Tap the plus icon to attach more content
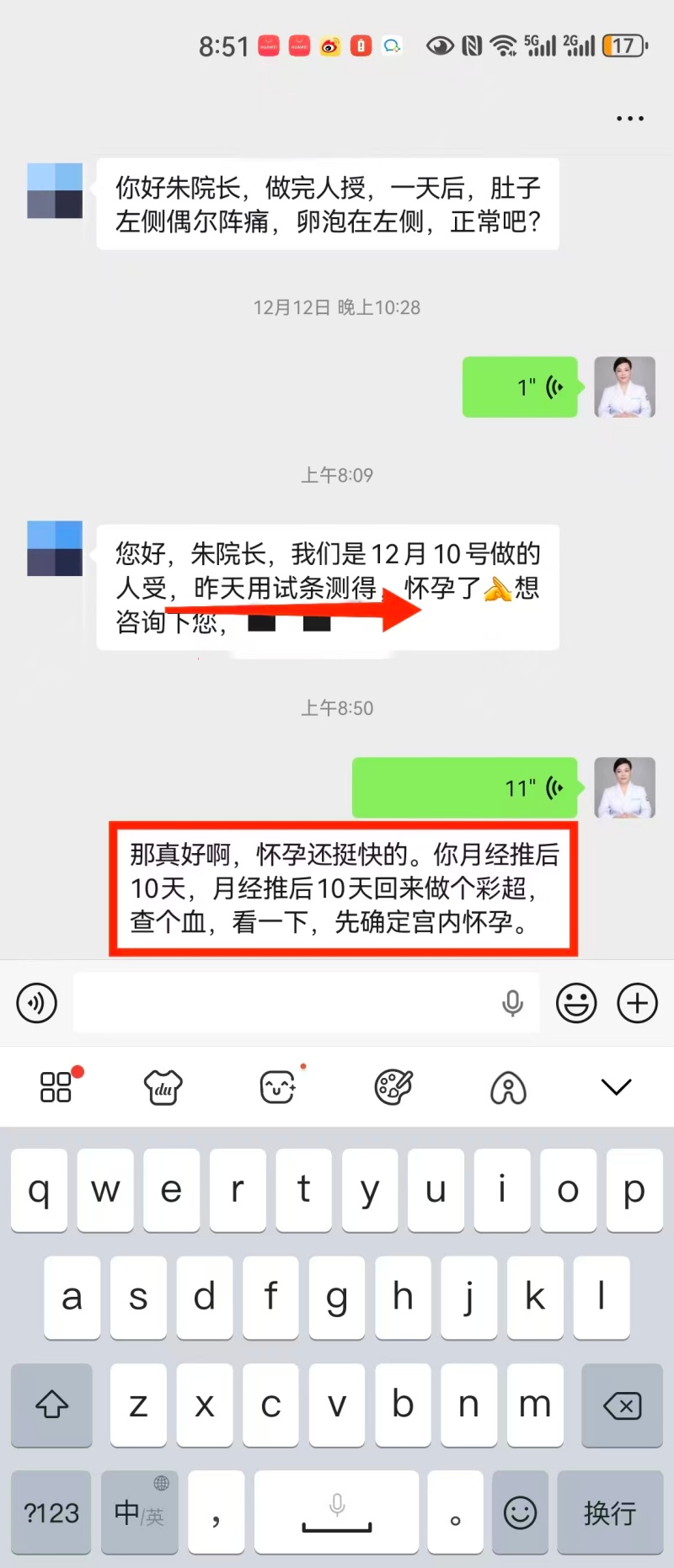The width and height of the screenshot is (674, 1568). point(637,1003)
